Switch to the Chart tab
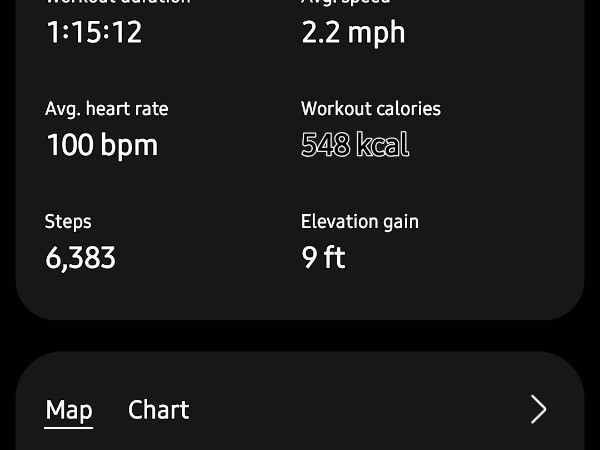The image size is (600, 450). pos(158,410)
